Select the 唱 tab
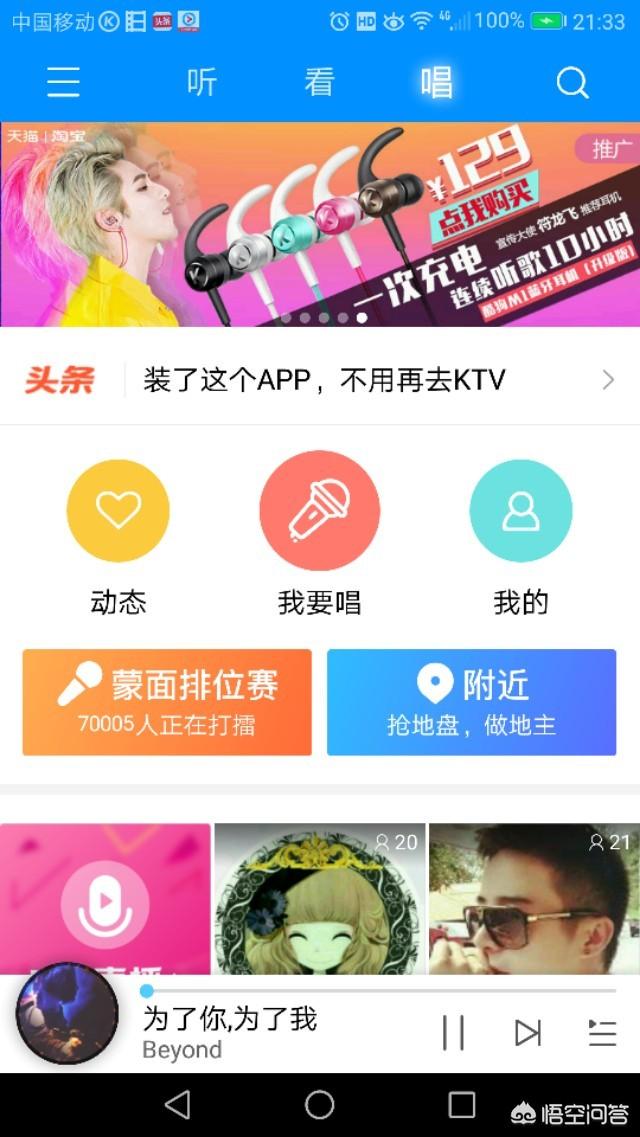The height and width of the screenshot is (1137, 640). click(436, 83)
